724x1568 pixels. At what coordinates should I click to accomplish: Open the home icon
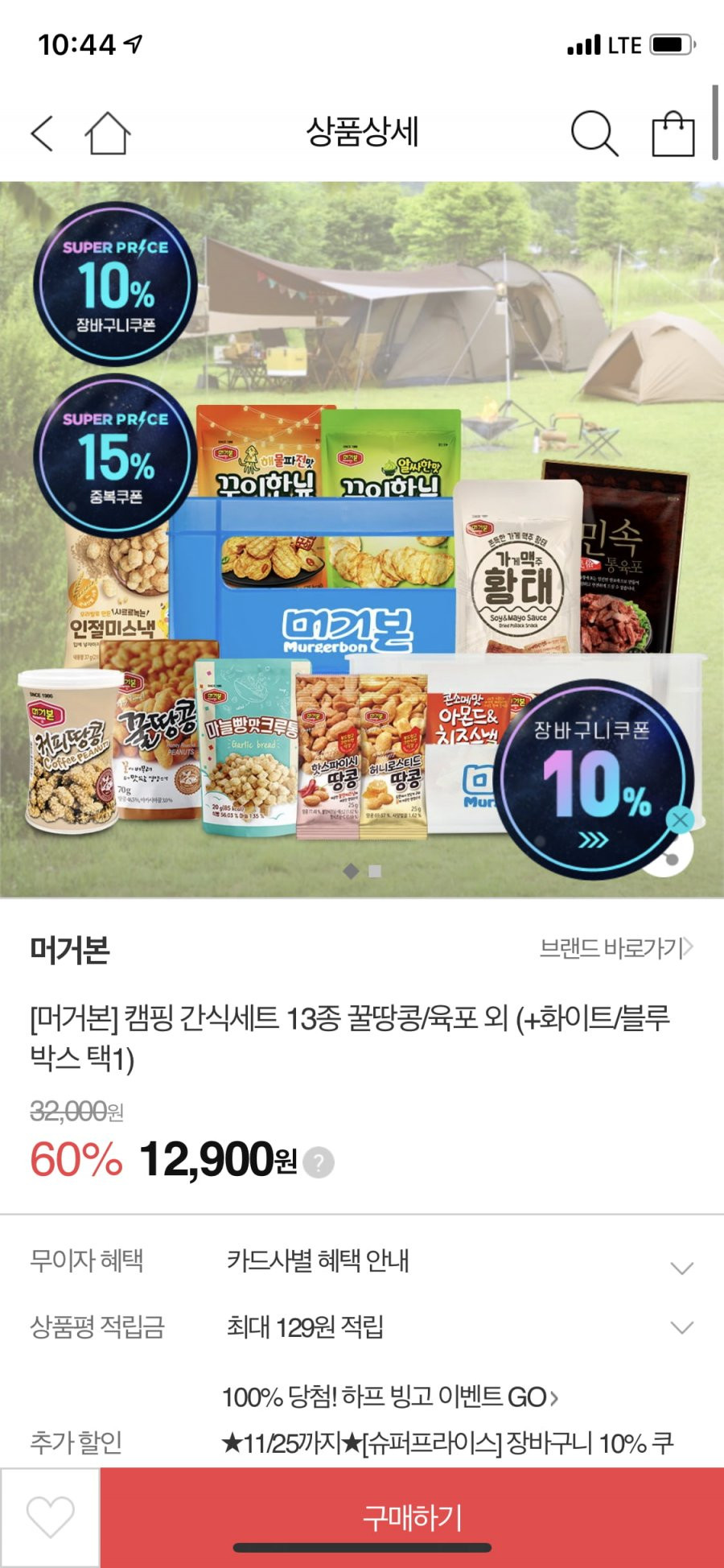(107, 133)
